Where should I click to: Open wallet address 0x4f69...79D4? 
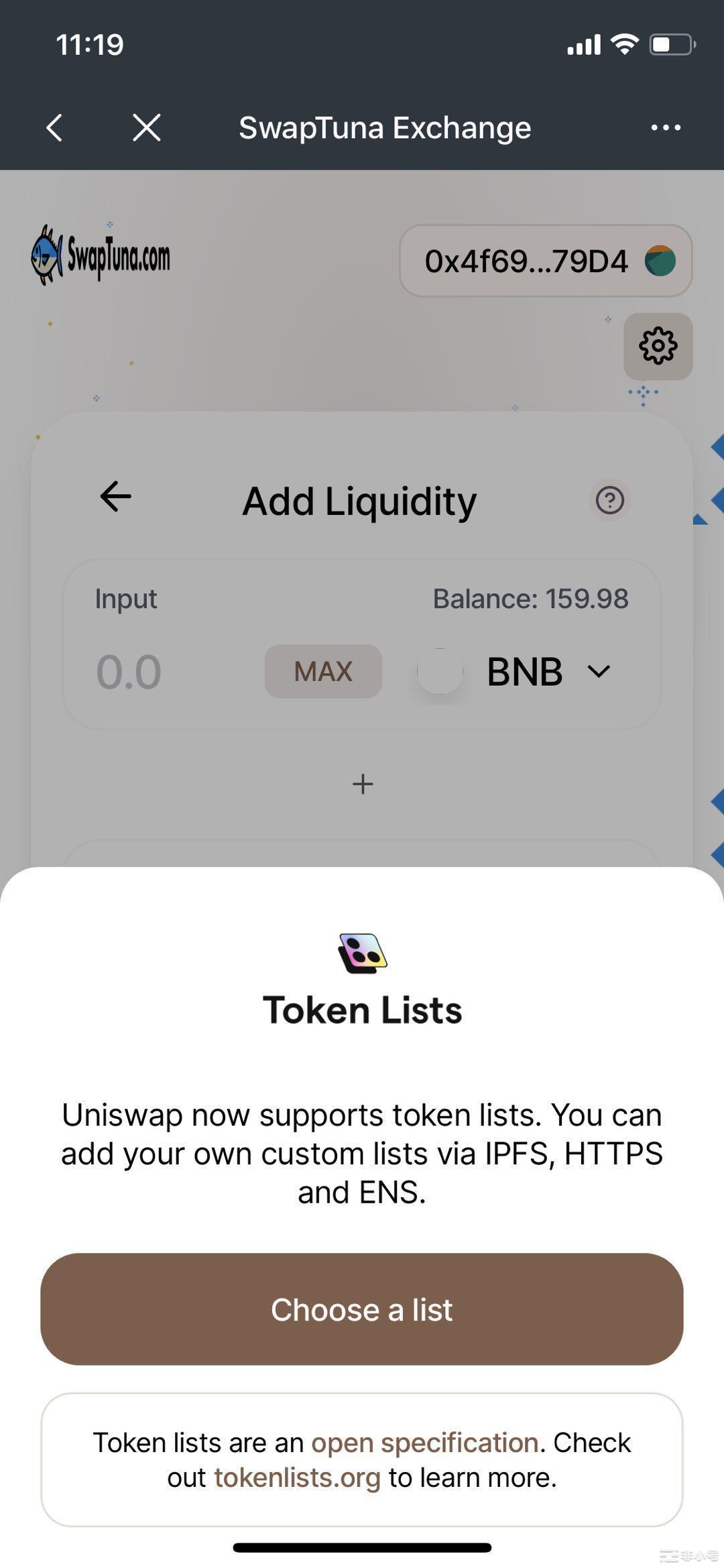(546, 261)
